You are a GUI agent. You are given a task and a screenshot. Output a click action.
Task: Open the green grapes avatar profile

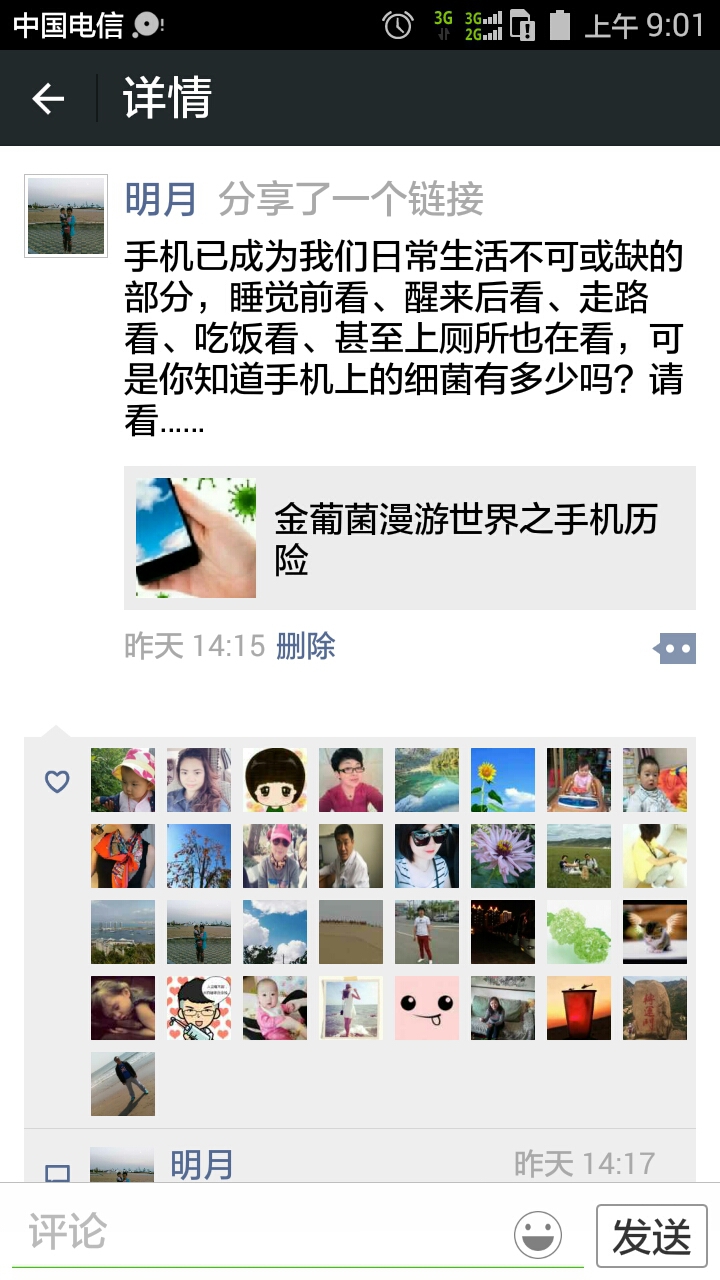579,932
